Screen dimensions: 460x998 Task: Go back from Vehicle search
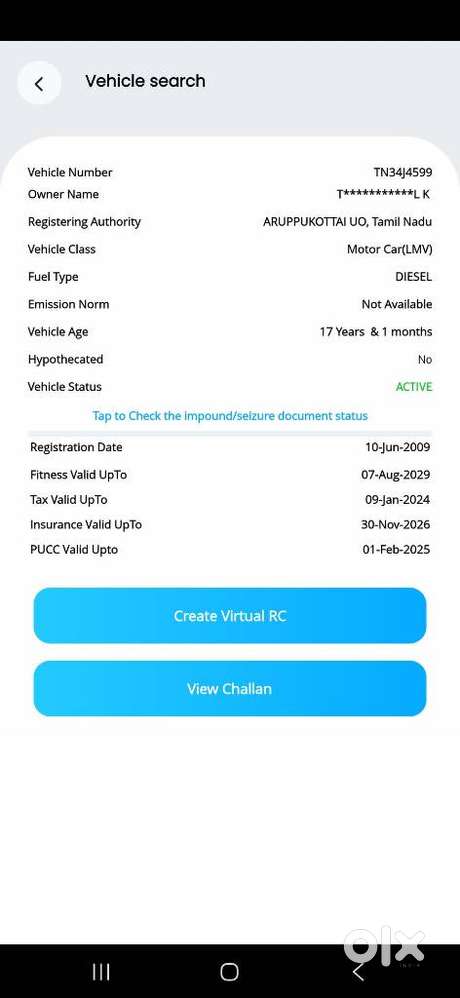[39, 83]
